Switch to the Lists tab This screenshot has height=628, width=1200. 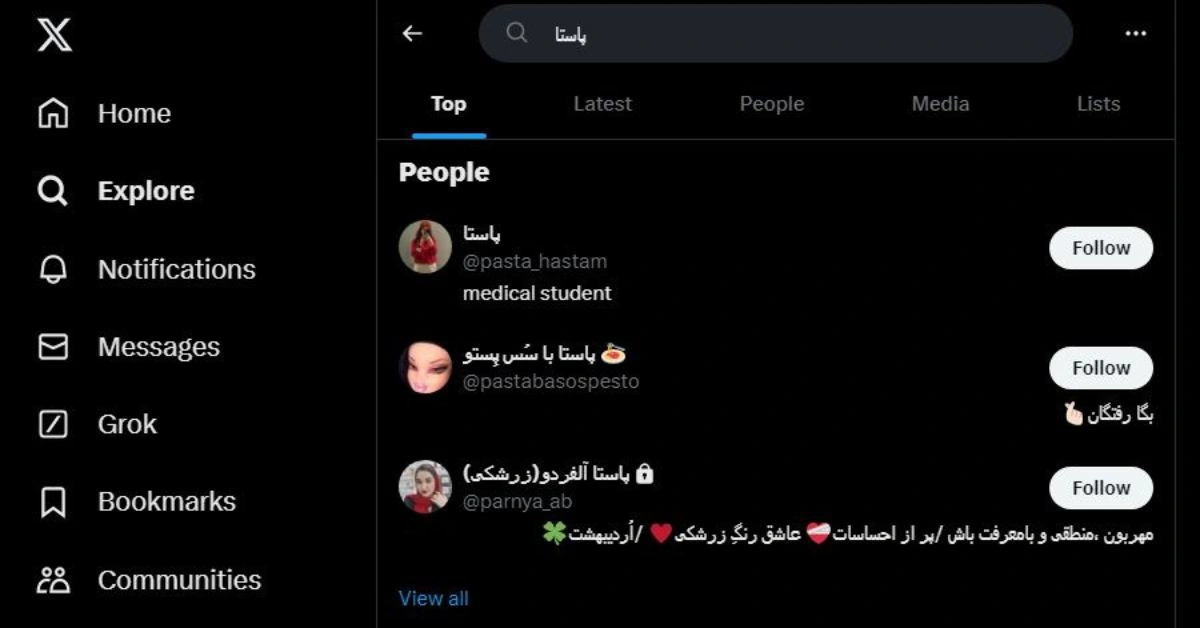(x=1098, y=104)
